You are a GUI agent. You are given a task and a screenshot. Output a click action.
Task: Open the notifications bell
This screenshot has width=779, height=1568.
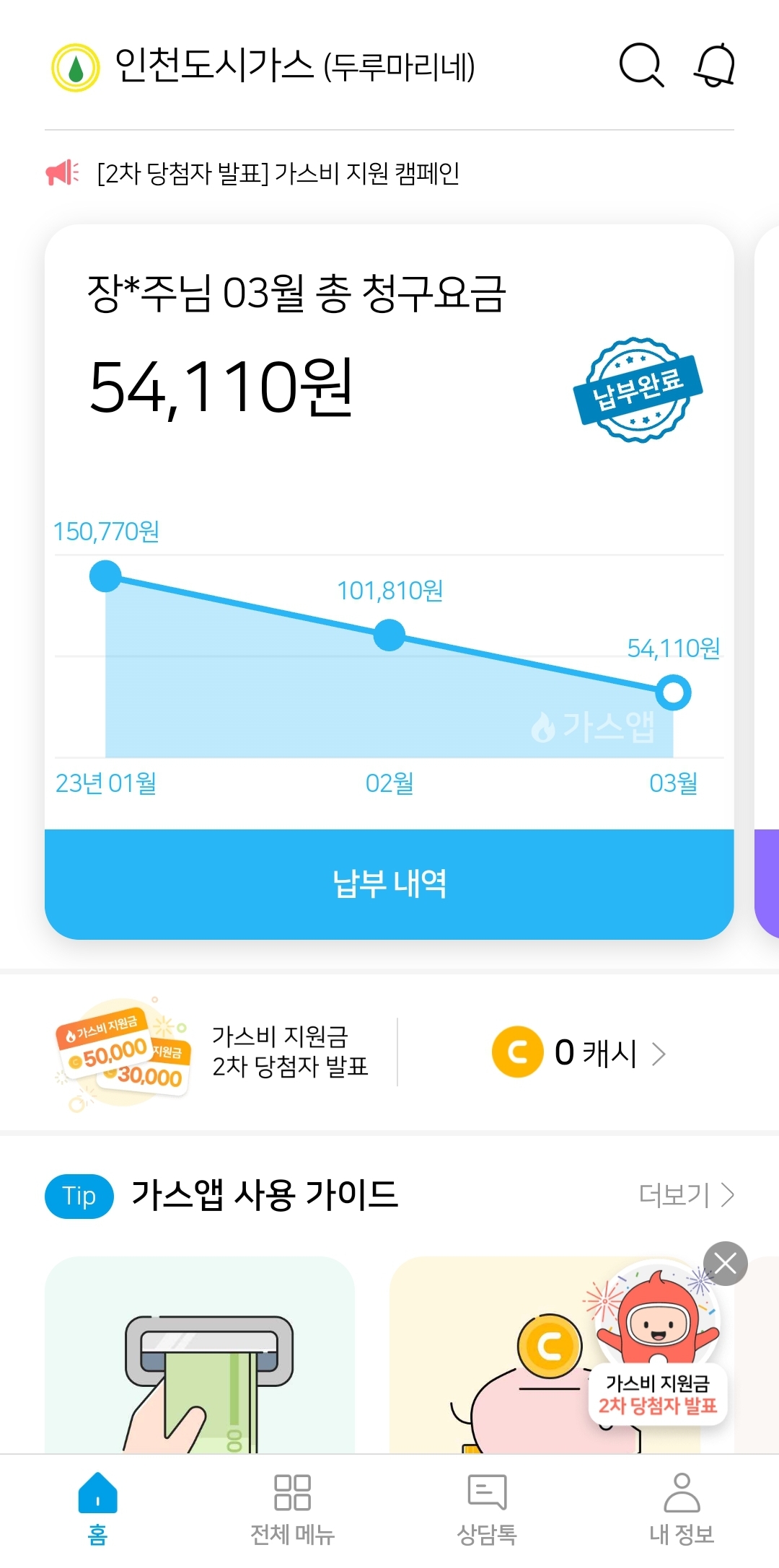tap(714, 66)
